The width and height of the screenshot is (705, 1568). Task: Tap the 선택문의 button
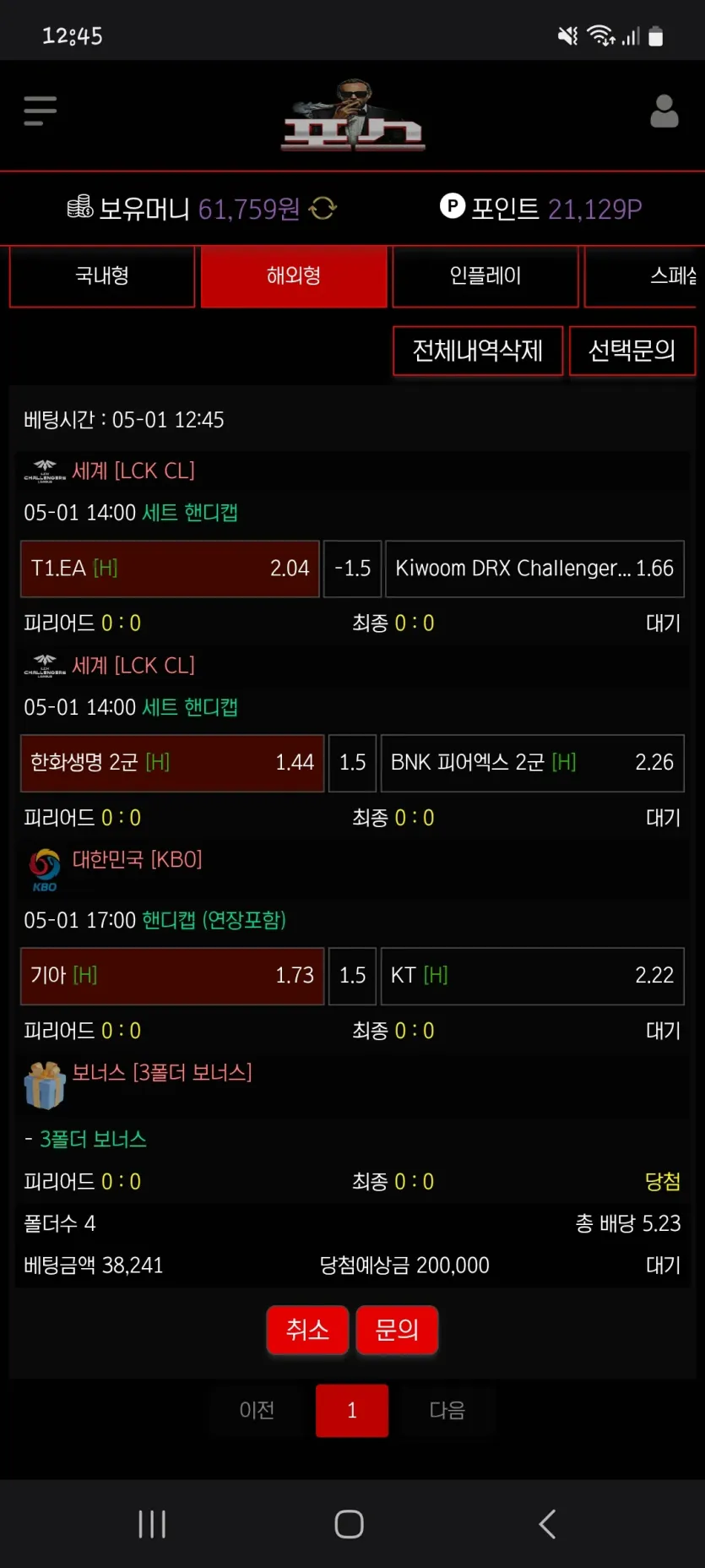click(x=632, y=351)
